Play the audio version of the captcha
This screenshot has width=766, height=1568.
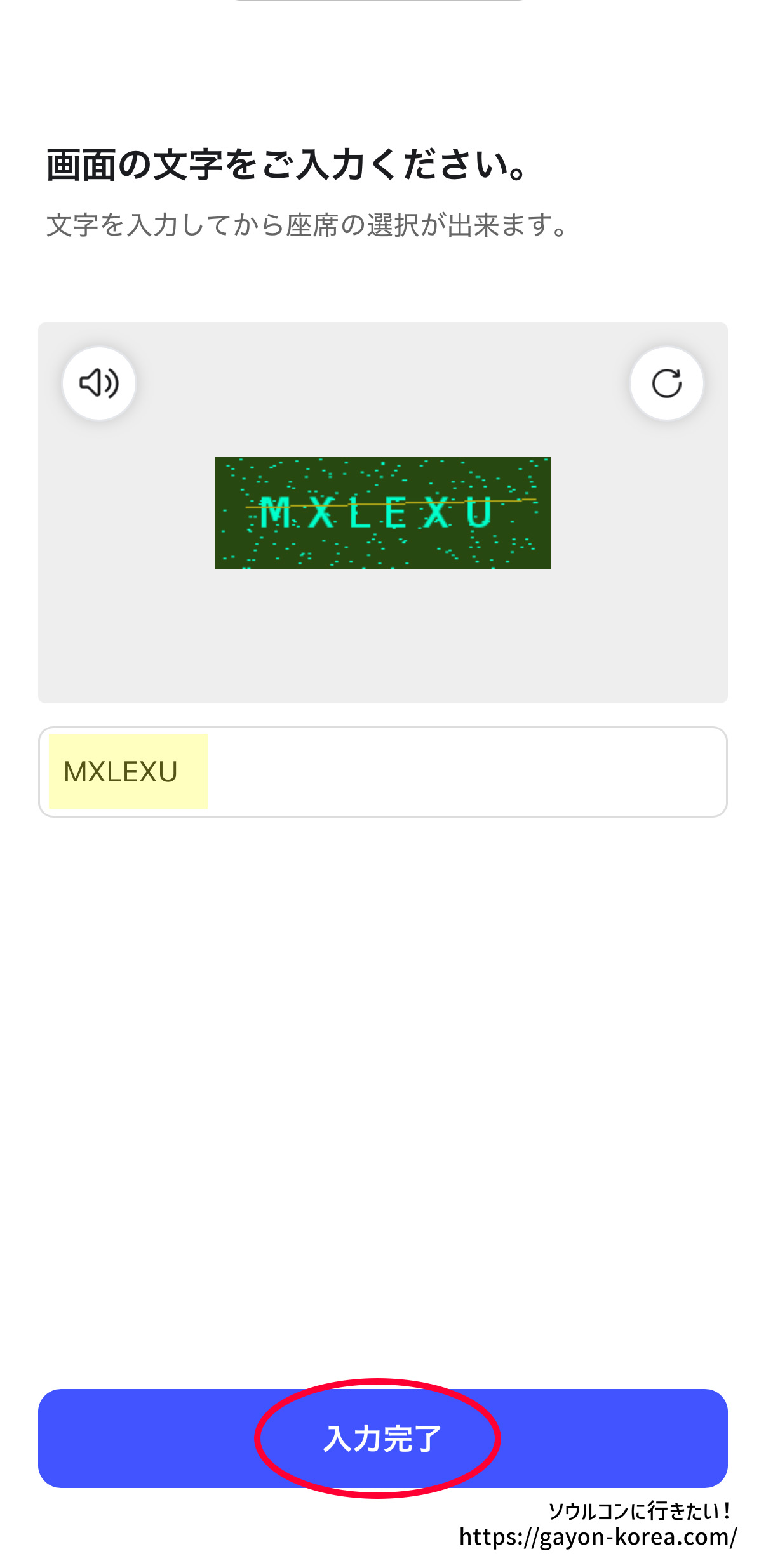point(99,383)
